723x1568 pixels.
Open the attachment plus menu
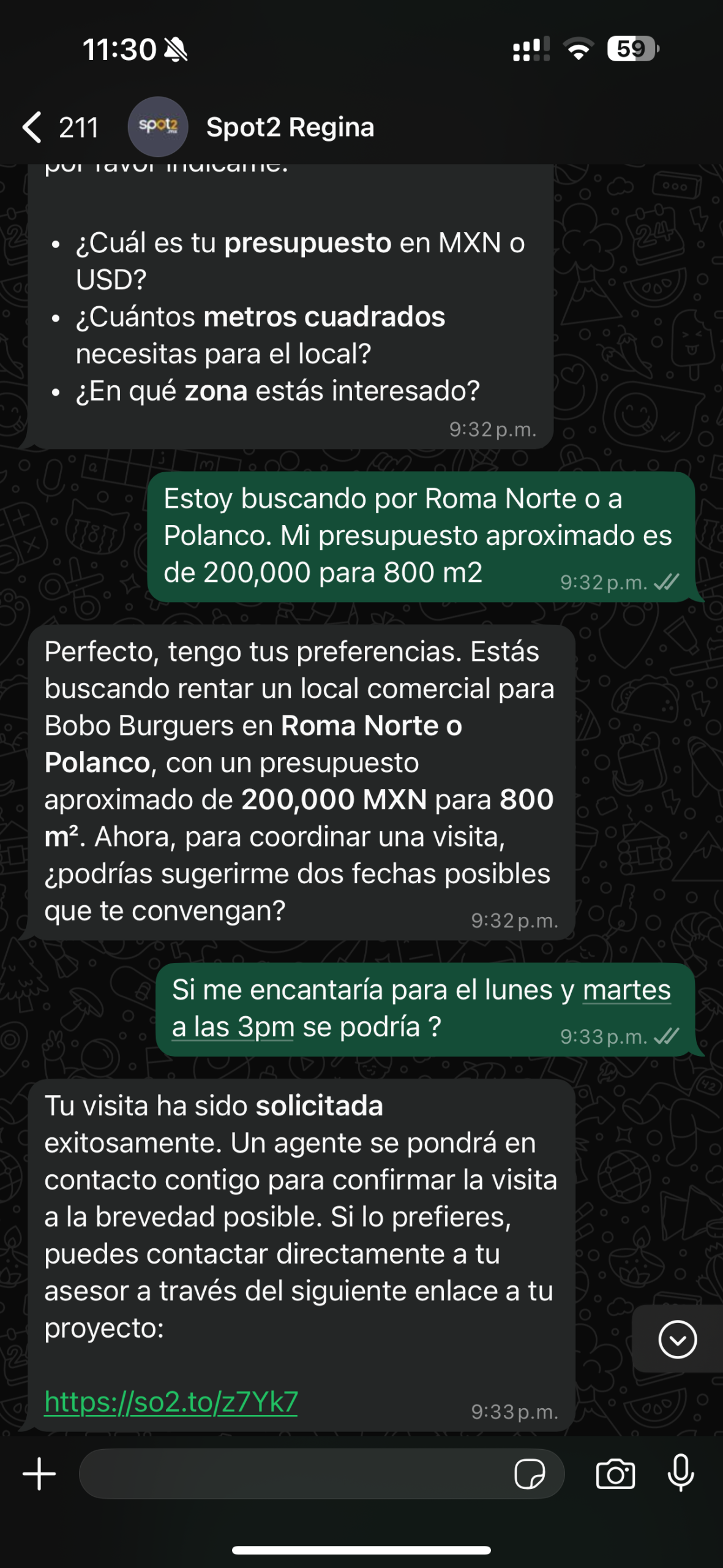coord(39,1473)
